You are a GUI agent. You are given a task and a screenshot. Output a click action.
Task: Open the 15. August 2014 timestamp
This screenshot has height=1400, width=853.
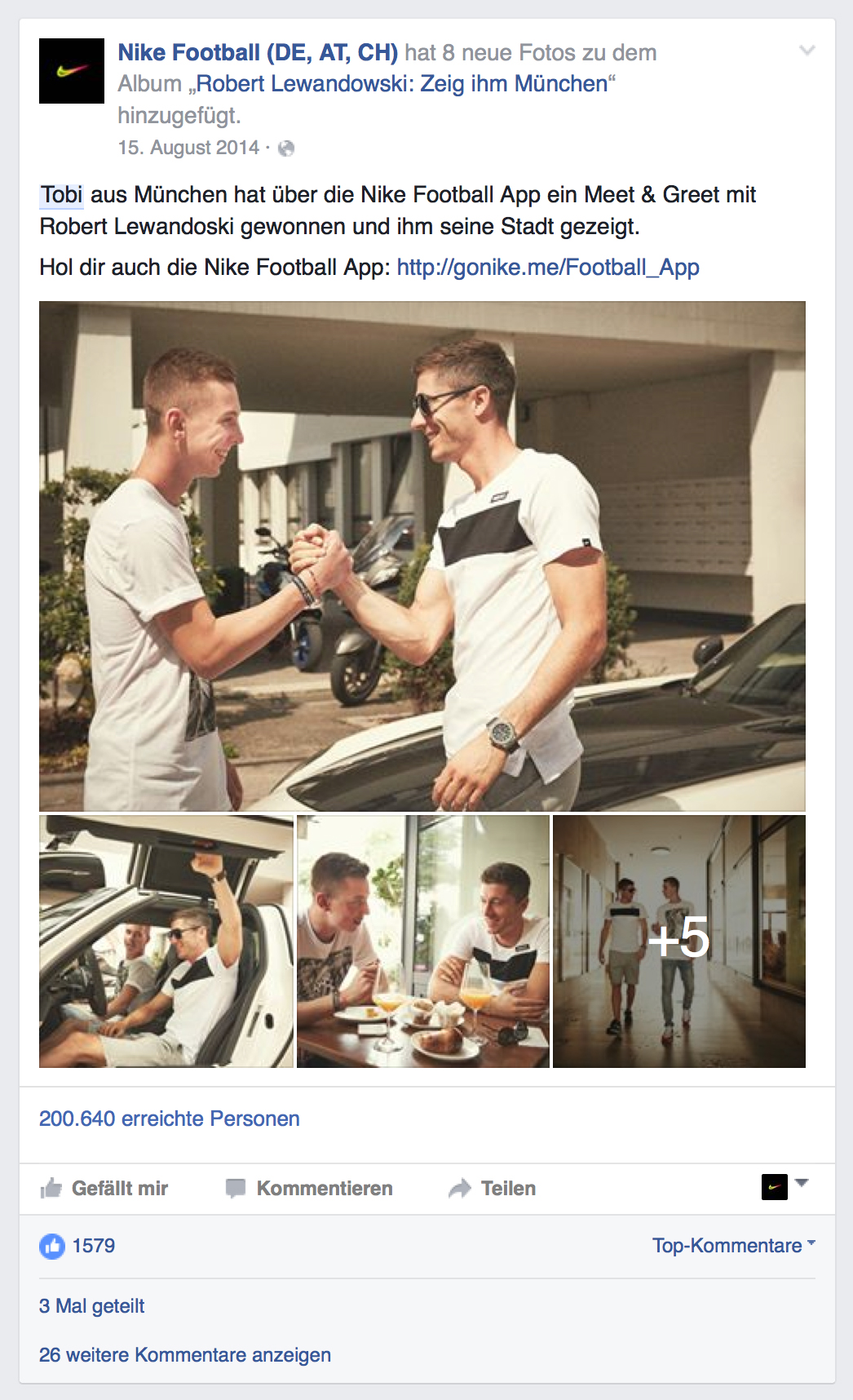pyautogui.click(x=188, y=148)
